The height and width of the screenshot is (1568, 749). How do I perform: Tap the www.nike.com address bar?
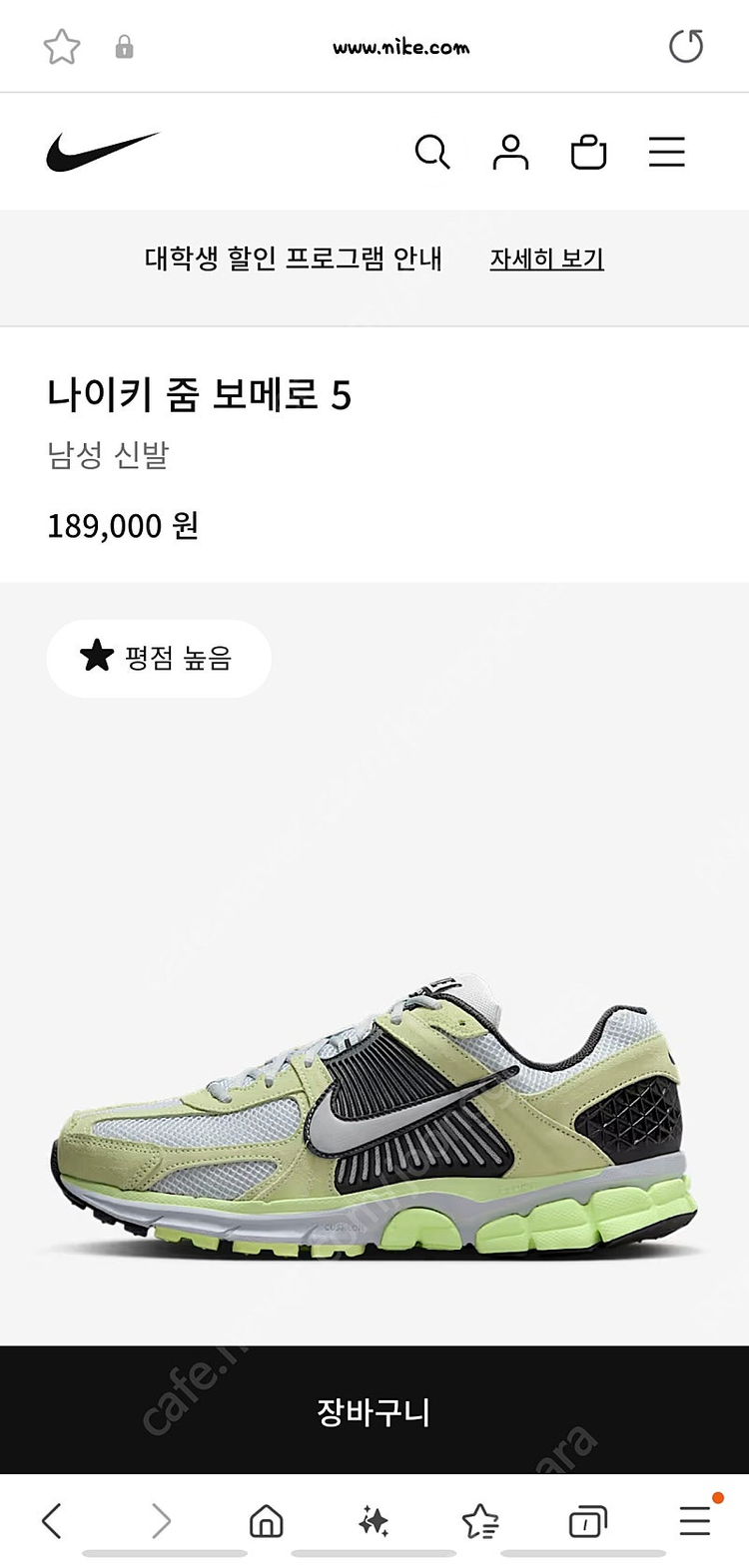[x=400, y=47]
